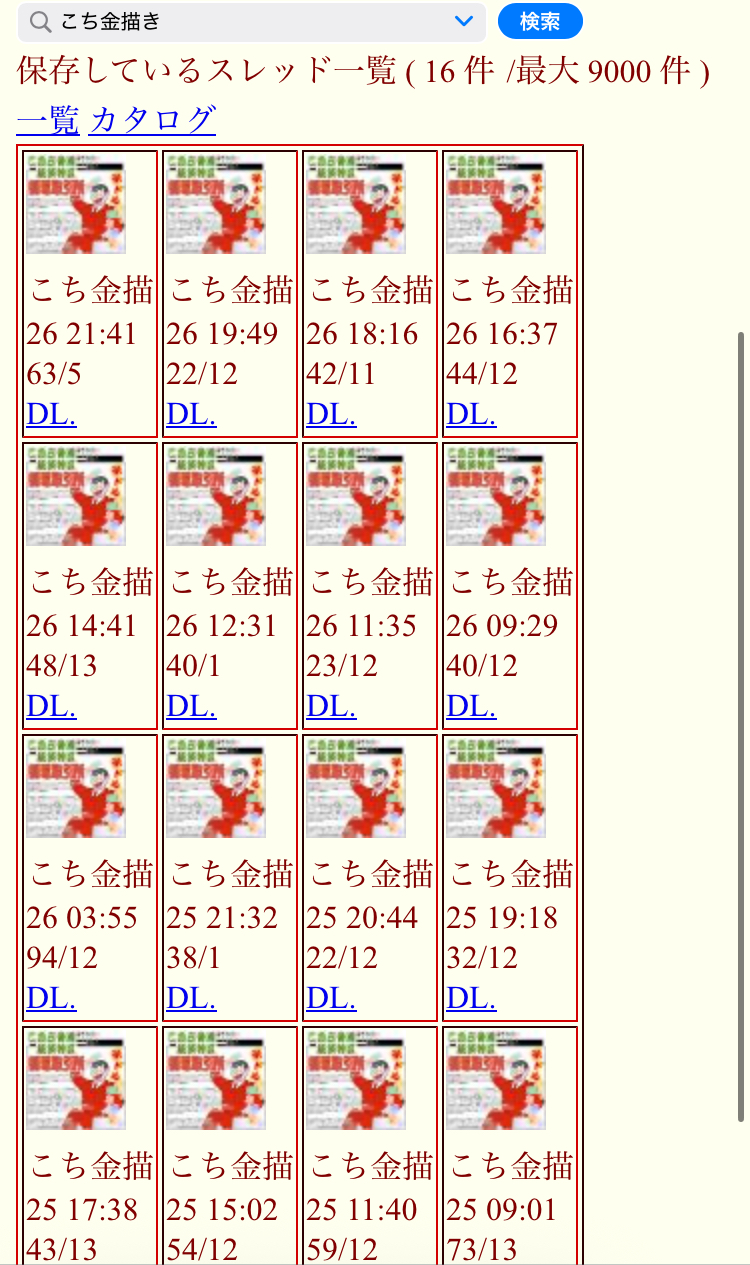Image resolution: width=750 pixels, height=1265 pixels.
Task: Download the thread dated 26 12:31
Action: coord(191,706)
